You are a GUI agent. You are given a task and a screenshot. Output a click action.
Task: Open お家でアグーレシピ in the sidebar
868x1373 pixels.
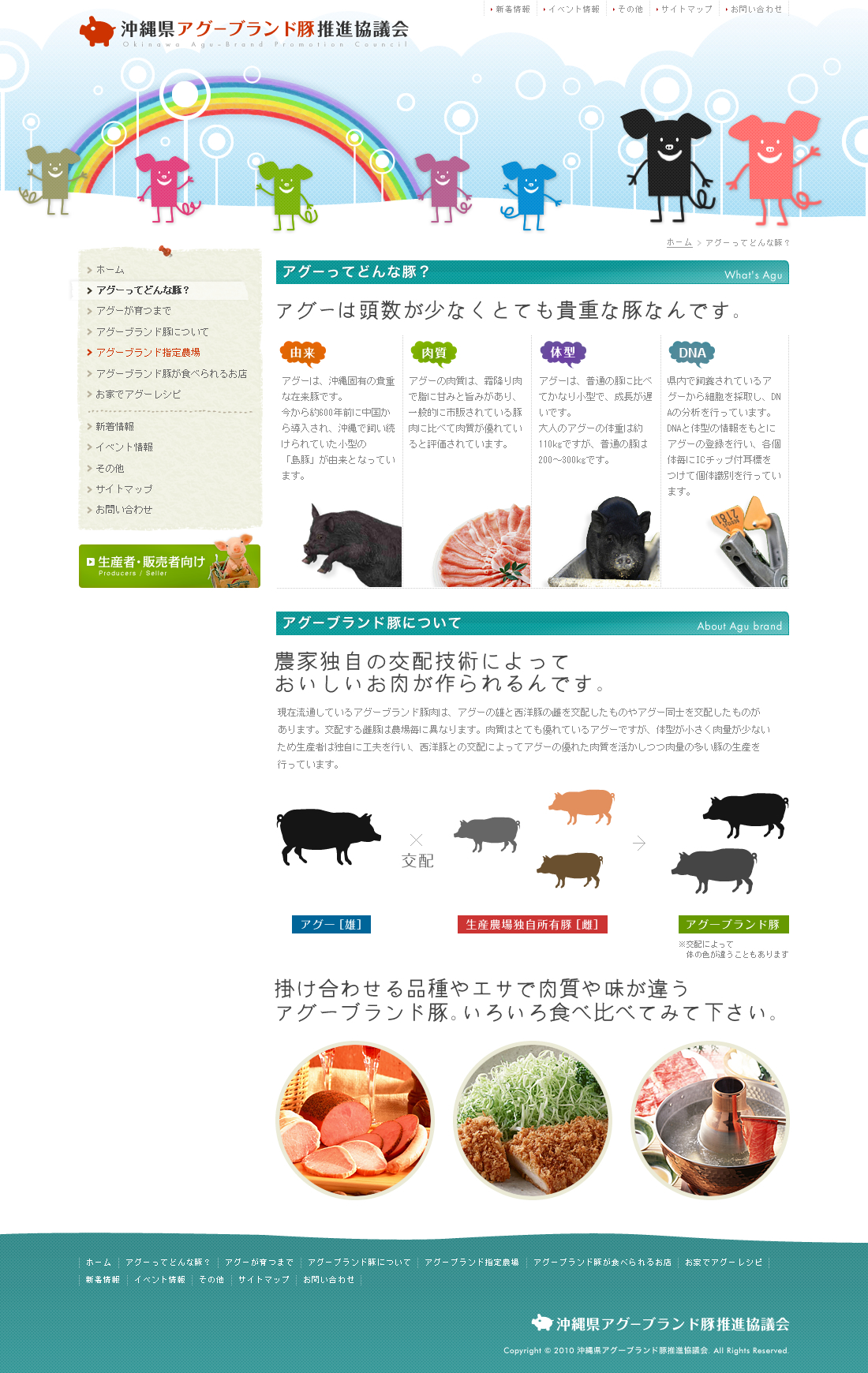(x=138, y=395)
